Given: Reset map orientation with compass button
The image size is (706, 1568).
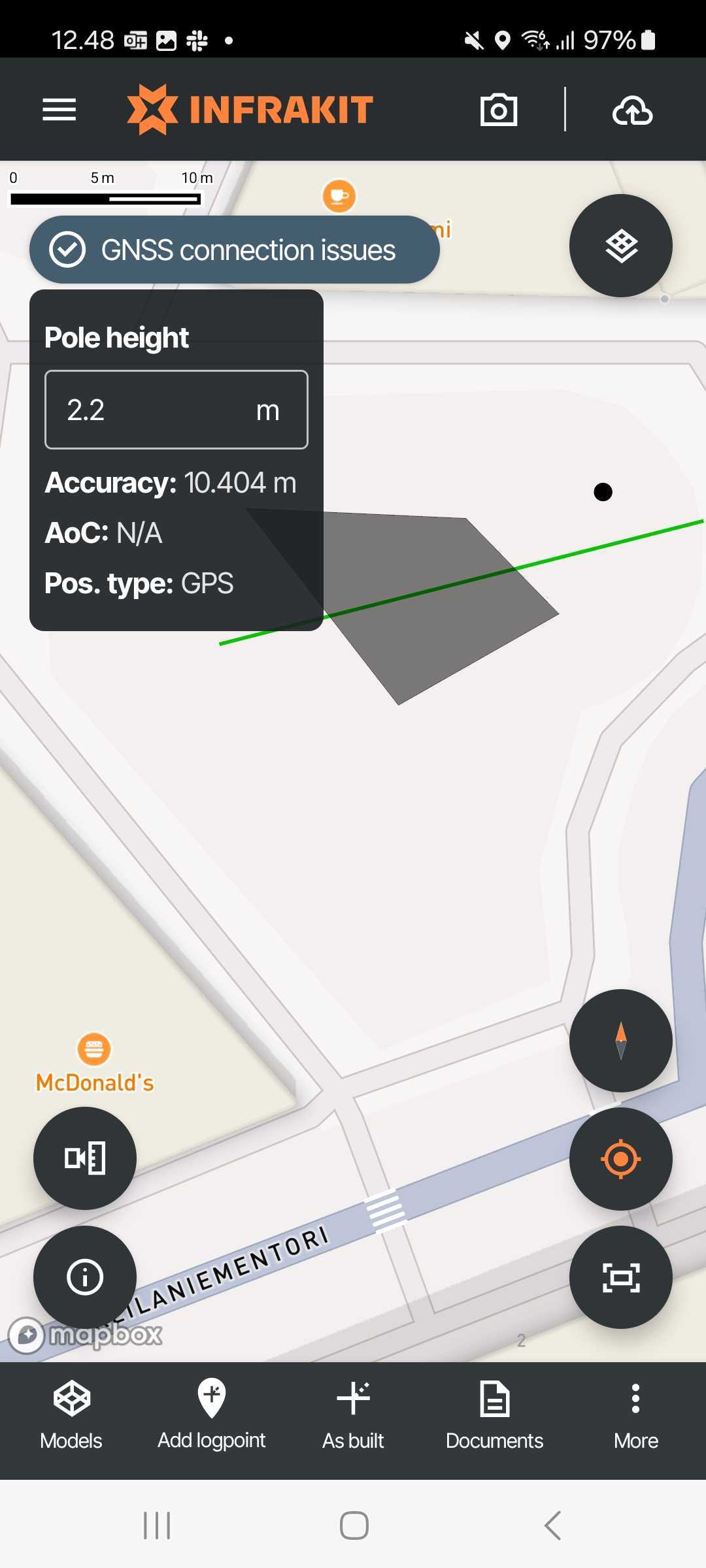Looking at the screenshot, I should (x=620, y=1040).
